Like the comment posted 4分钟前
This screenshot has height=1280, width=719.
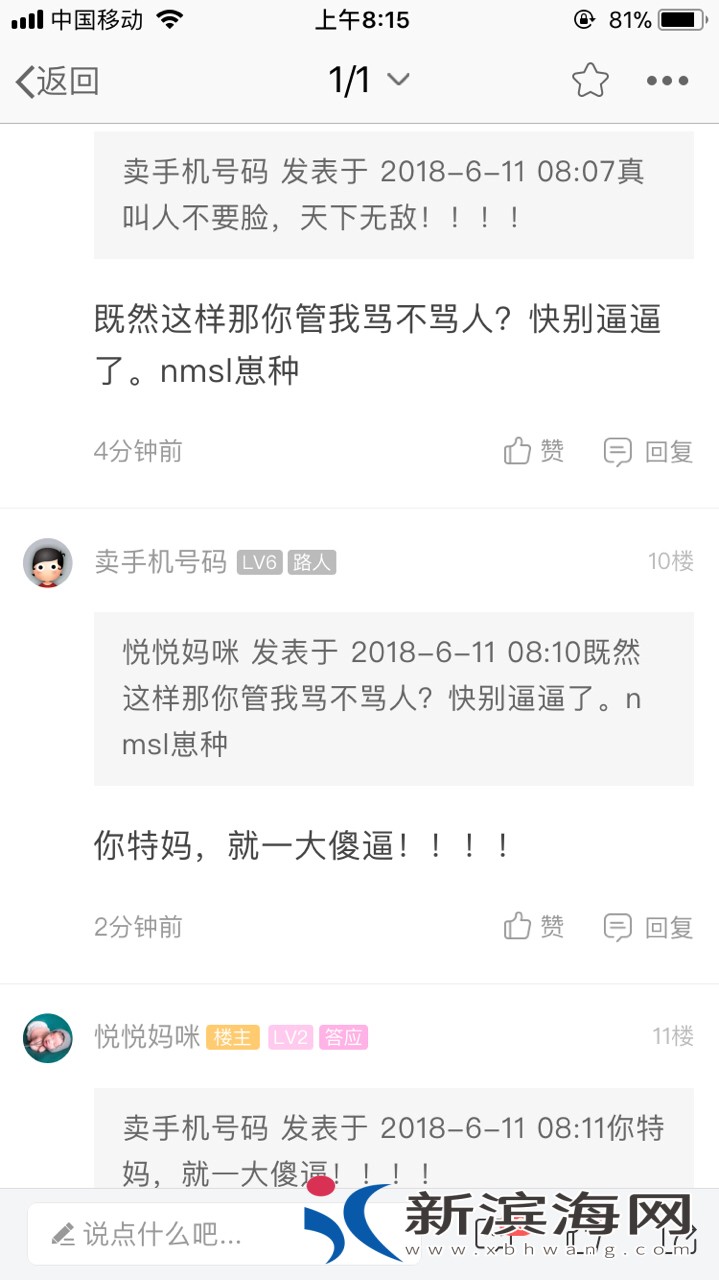click(534, 451)
